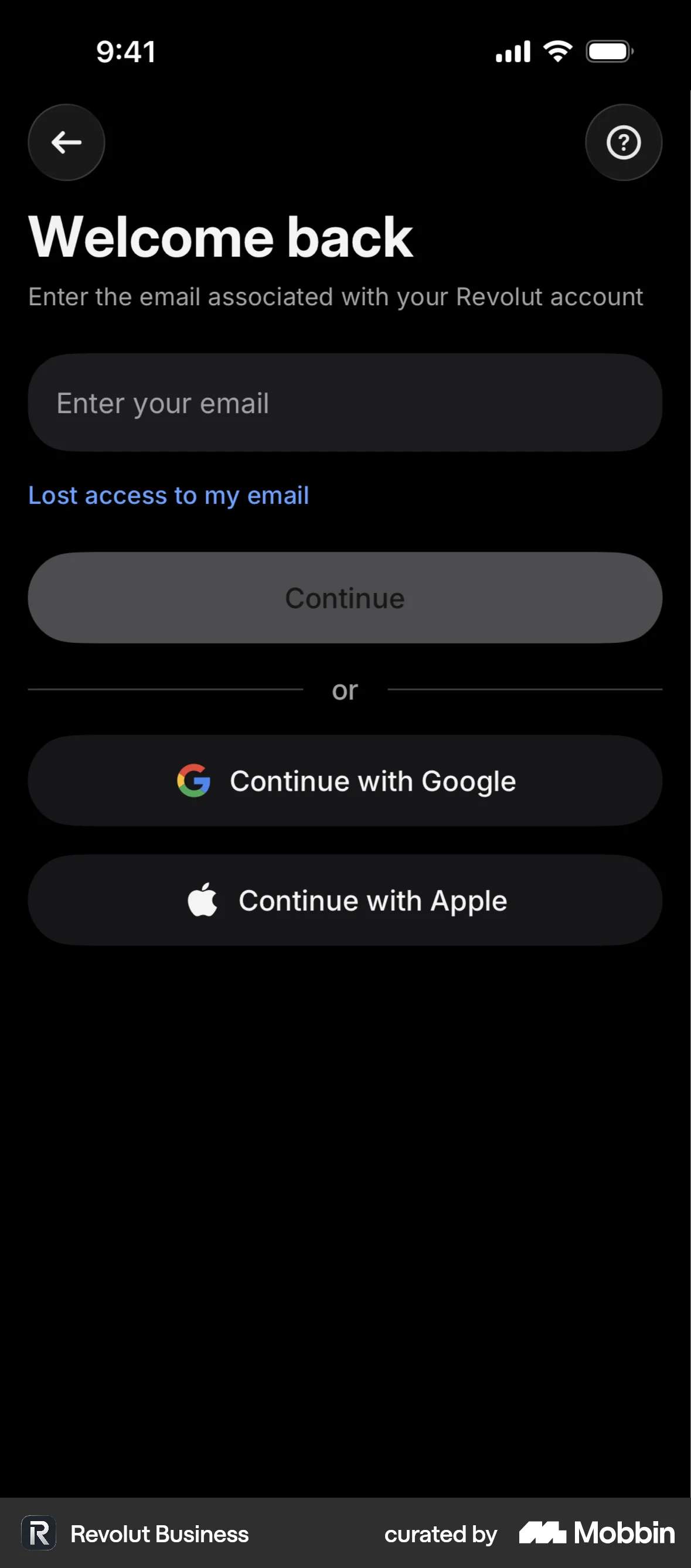
Task: Choose Continue with Google
Action: (x=345, y=780)
